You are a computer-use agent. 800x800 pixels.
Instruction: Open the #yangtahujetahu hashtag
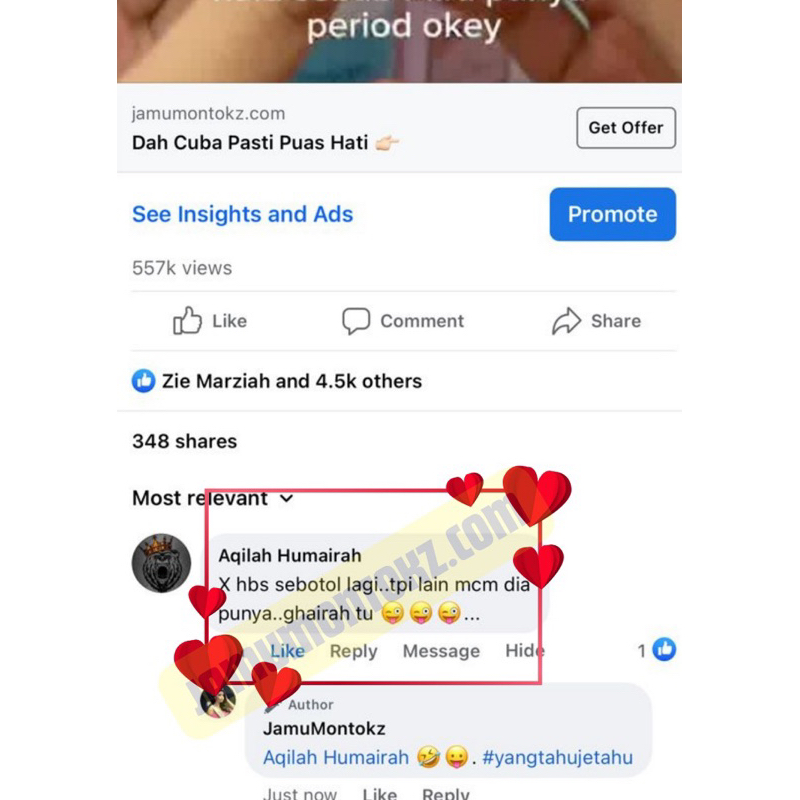coord(558,758)
